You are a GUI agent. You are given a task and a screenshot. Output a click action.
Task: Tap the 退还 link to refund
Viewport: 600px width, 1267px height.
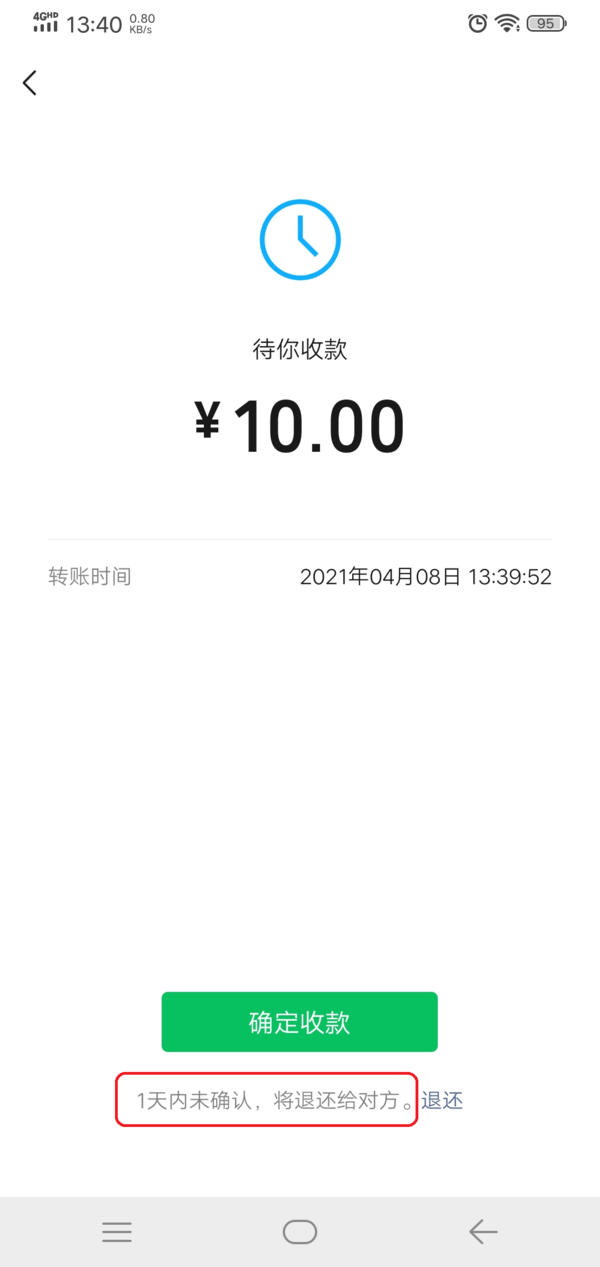point(442,1101)
